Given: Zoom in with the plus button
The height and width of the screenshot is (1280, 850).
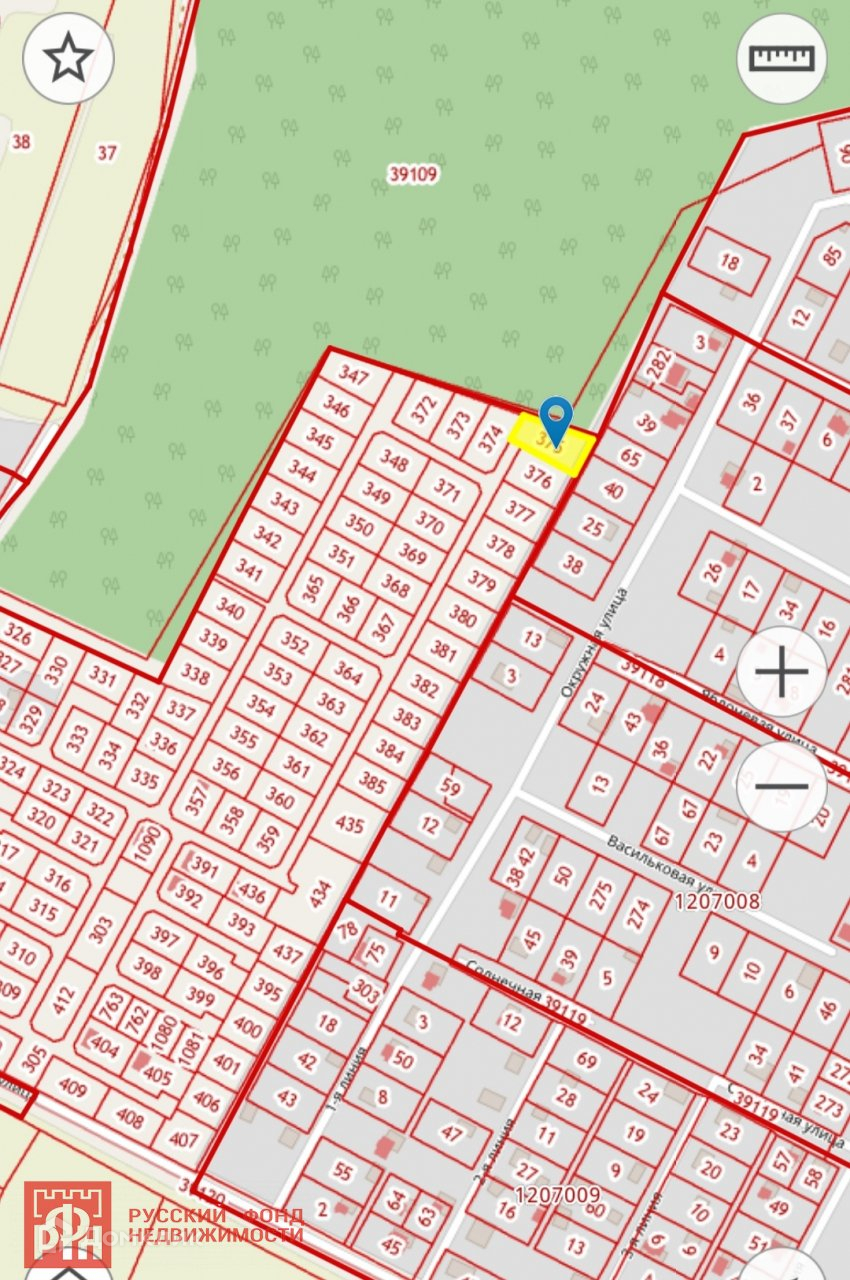Looking at the screenshot, I should click(x=782, y=672).
